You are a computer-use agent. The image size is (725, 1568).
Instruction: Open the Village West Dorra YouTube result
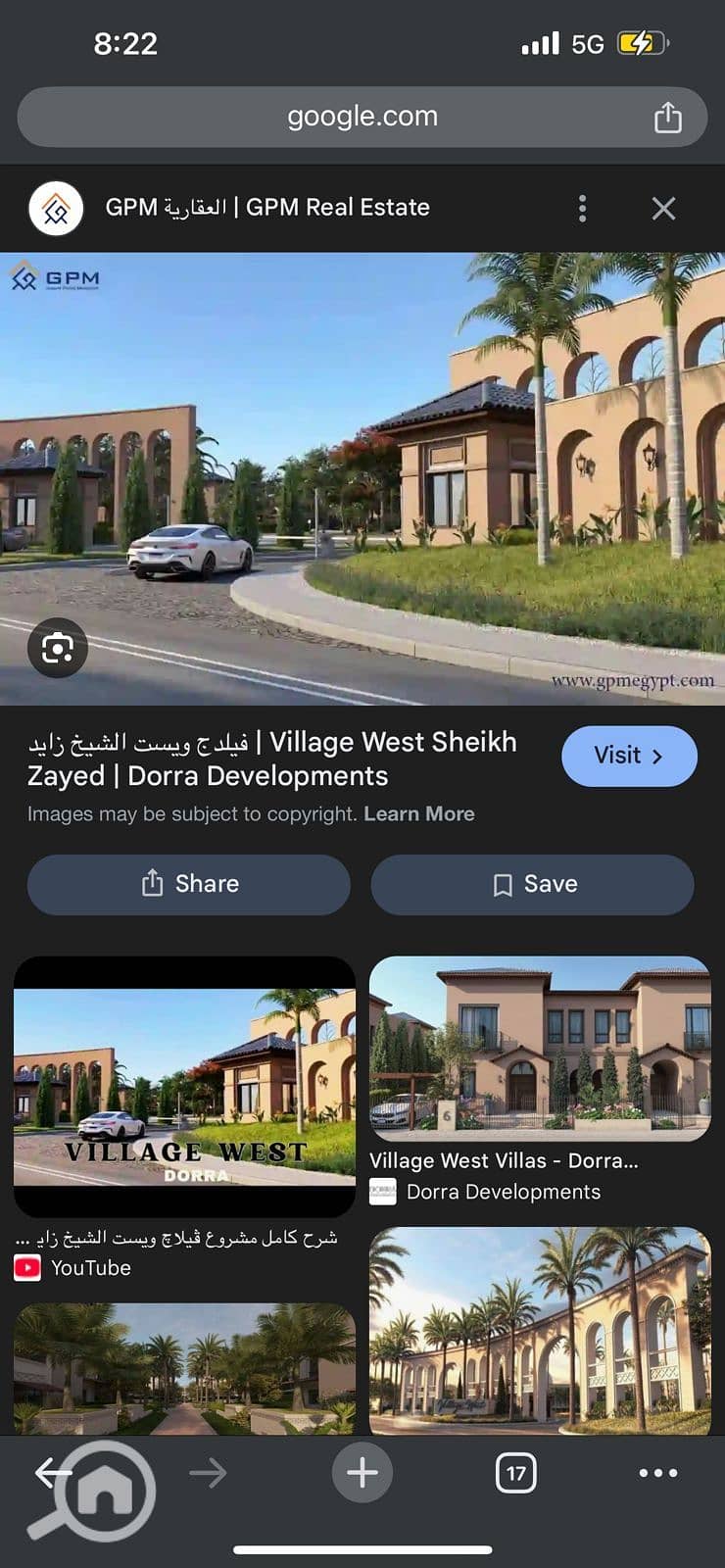point(184,1086)
